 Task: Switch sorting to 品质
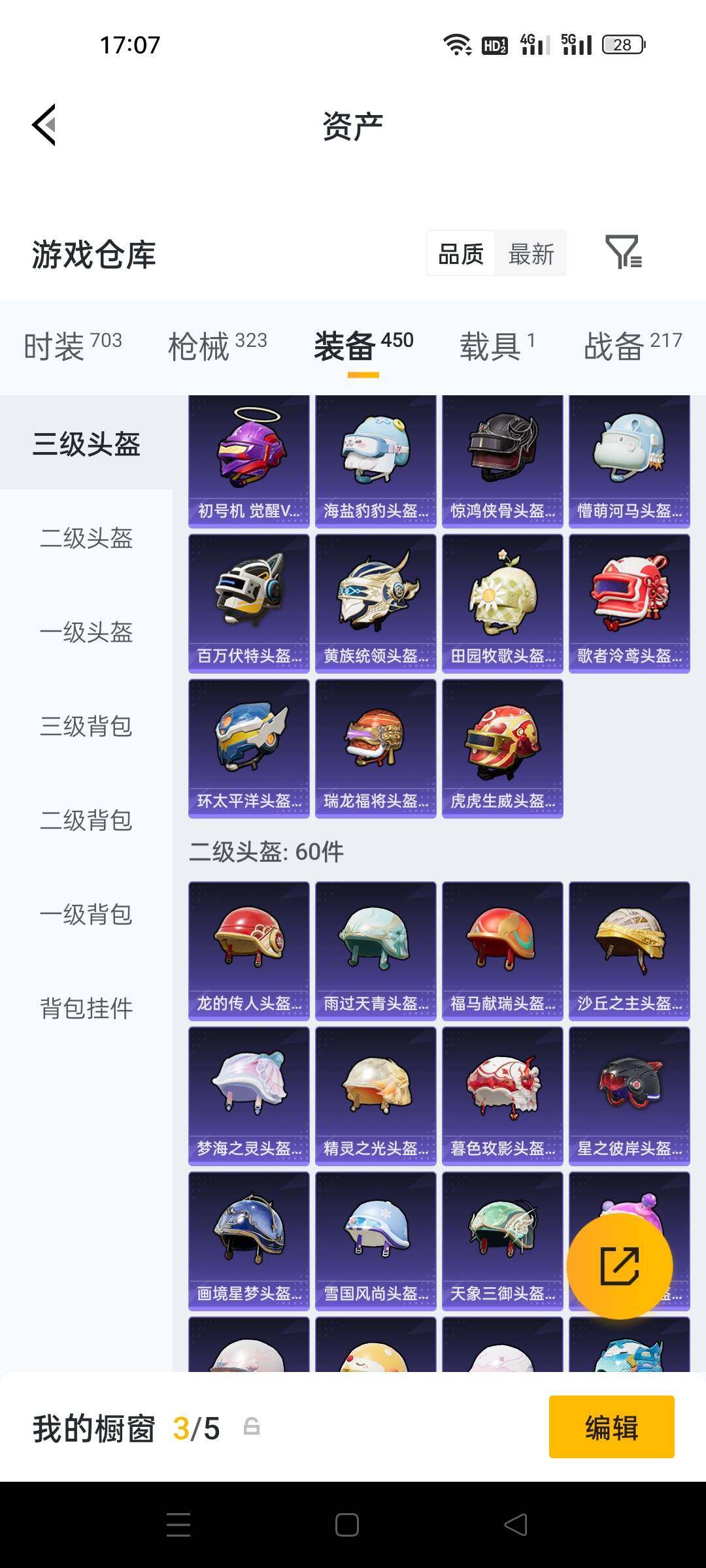point(460,253)
